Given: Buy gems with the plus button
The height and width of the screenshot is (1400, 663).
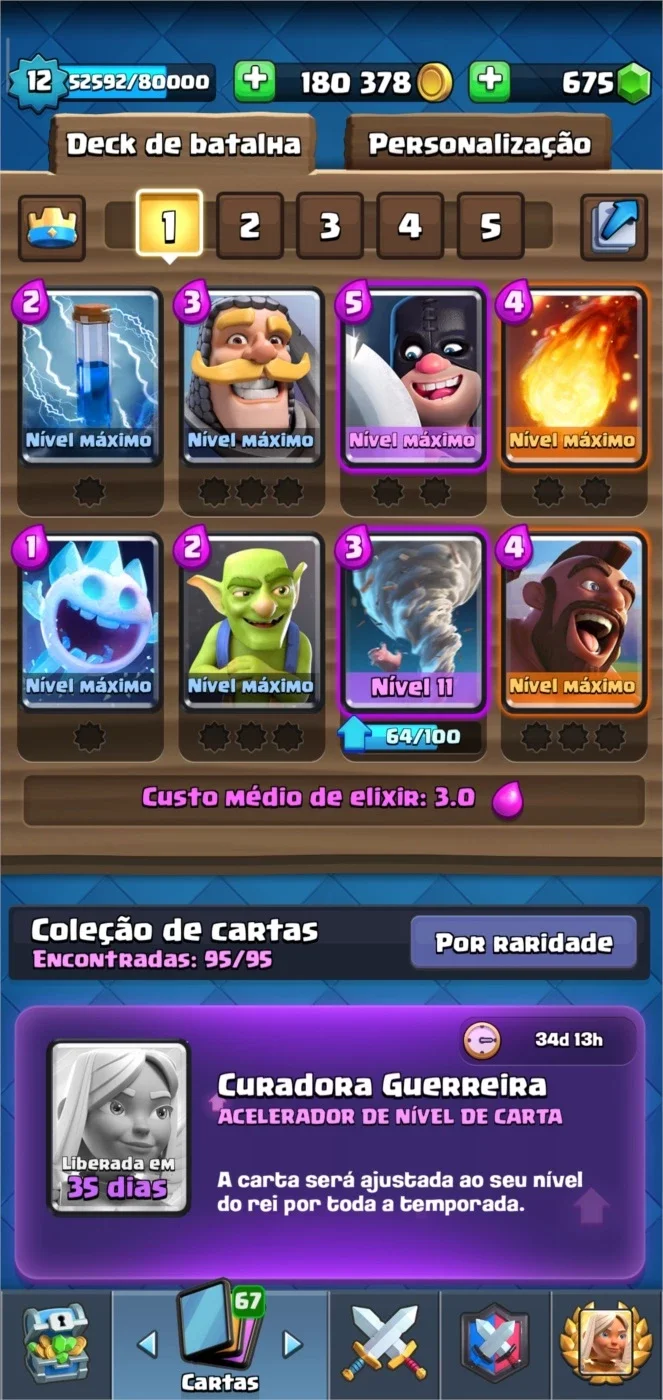Looking at the screenshot, I should pos(490,81).
